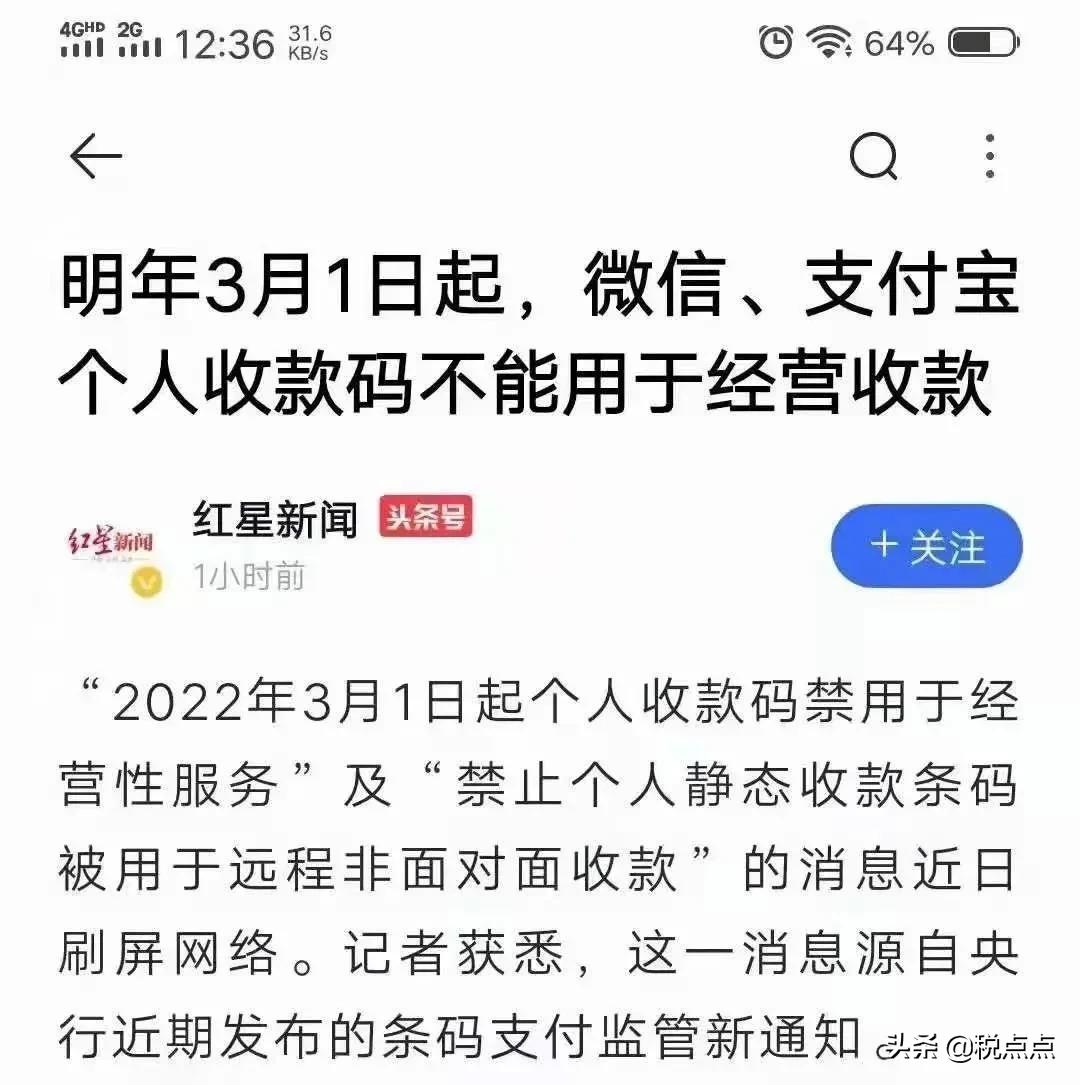Open the three-dot overflow menu

point(991,156)
